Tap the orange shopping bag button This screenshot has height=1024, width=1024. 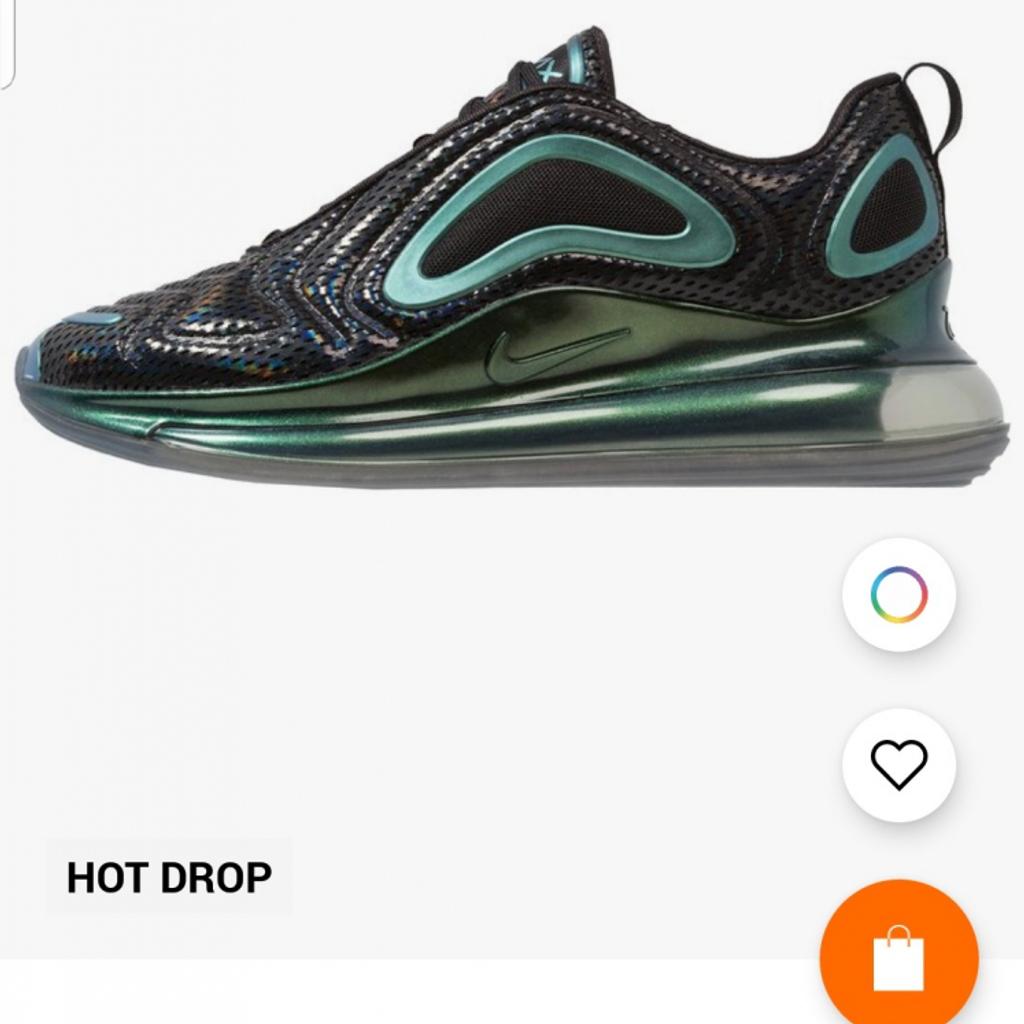898,956
